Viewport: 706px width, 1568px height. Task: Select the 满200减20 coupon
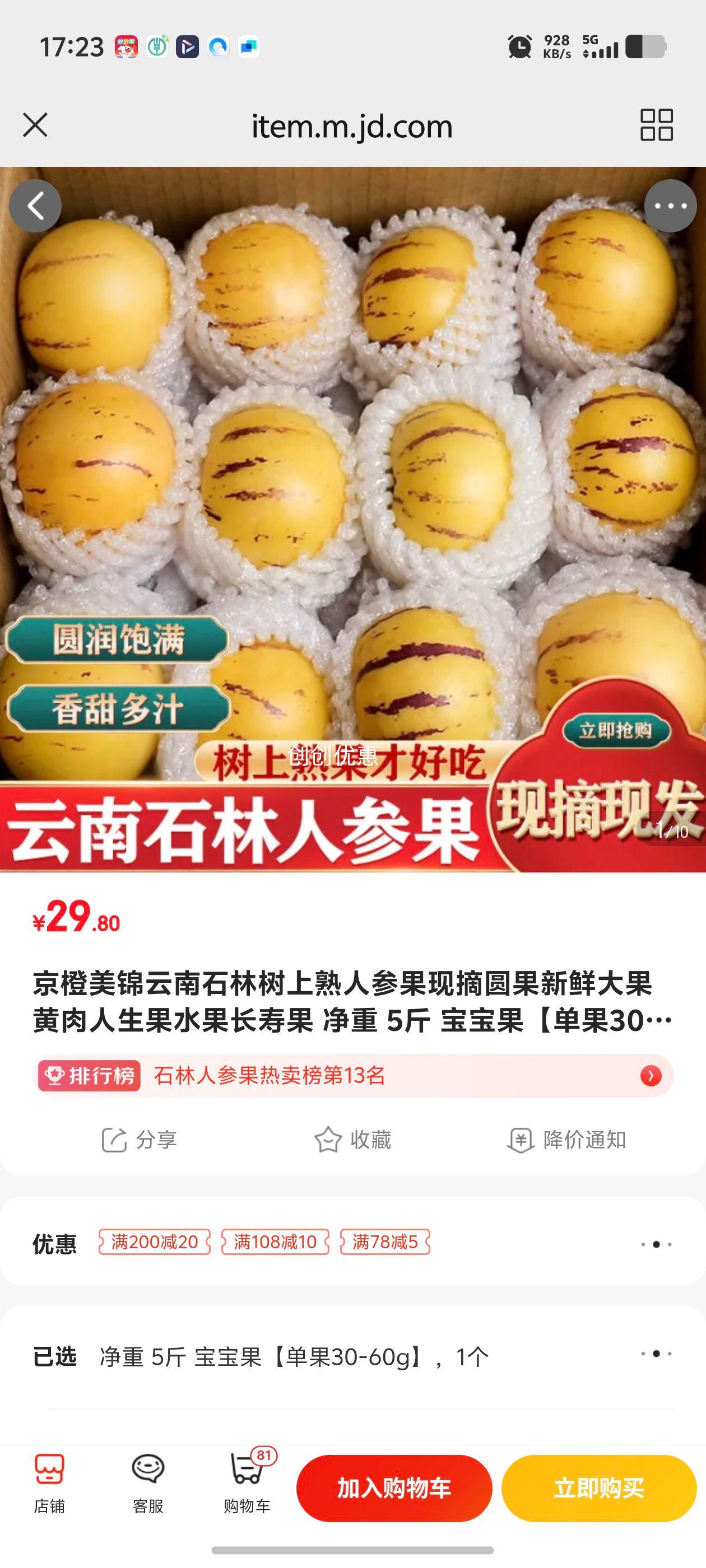[x=155, y=1244]
